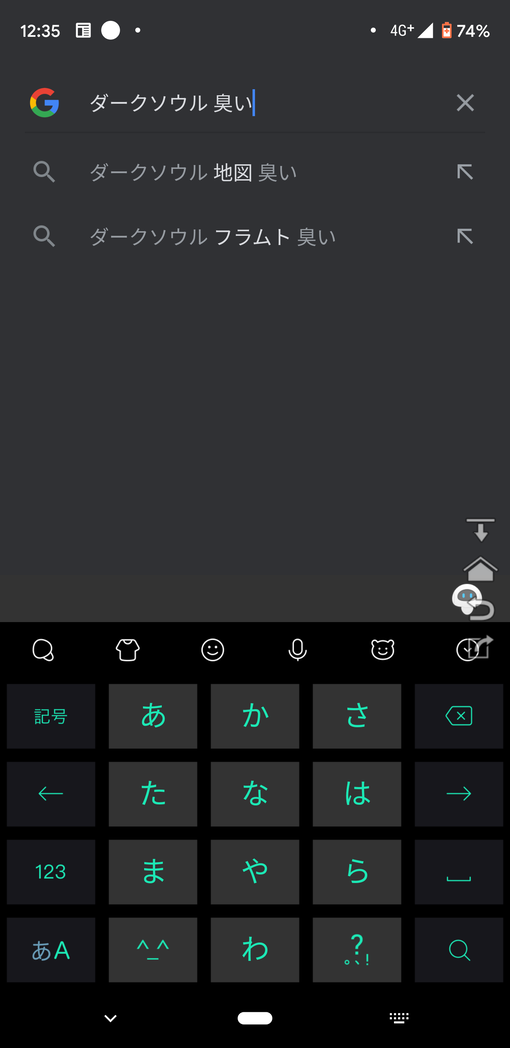Image resolution: width=510 pixels, height=1048 pixels.
Task: Open the keyboard's emoji smiley panel
Action: click(x=213, y=650)
